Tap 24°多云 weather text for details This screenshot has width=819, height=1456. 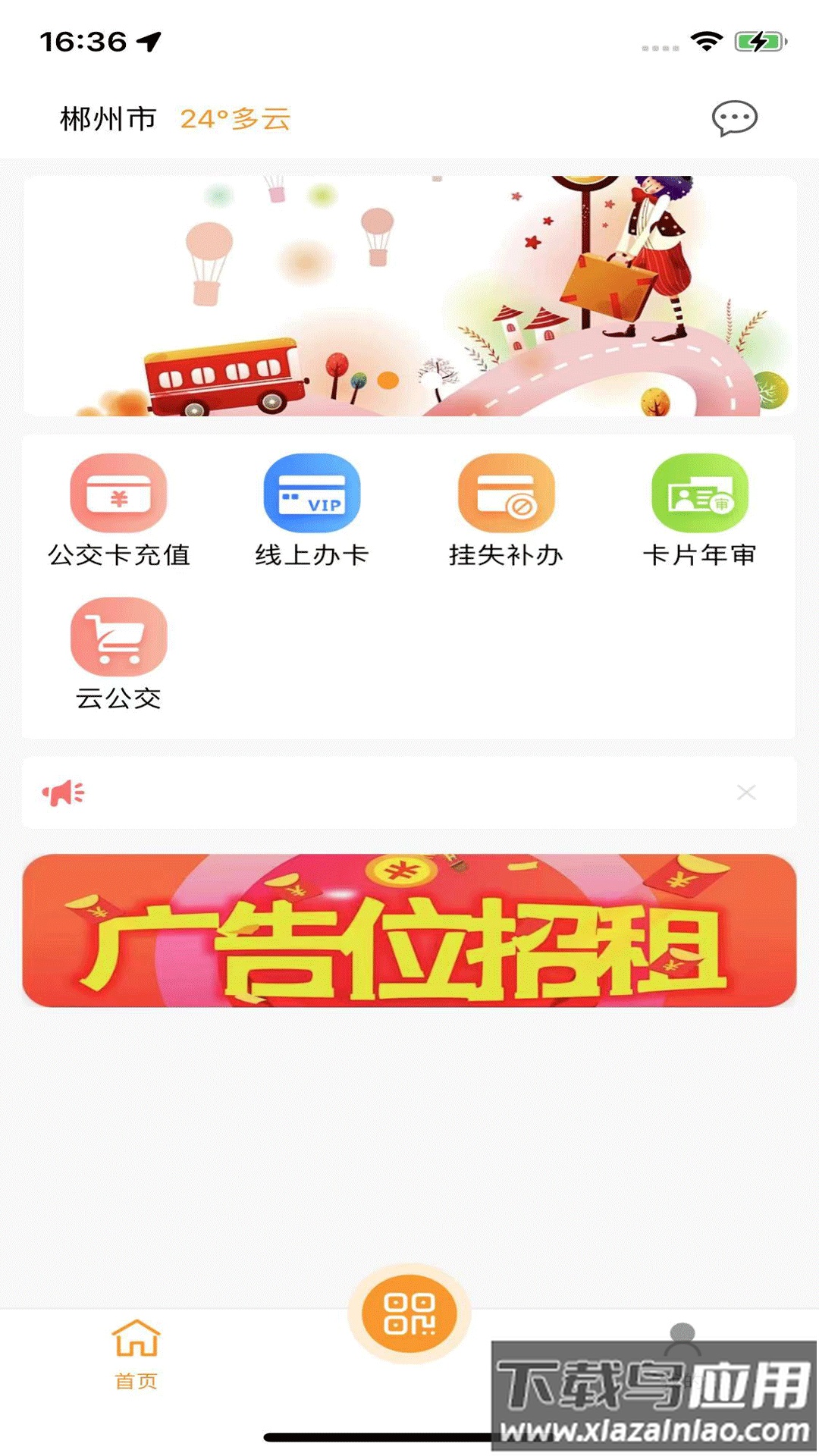(x=235, y=119)
